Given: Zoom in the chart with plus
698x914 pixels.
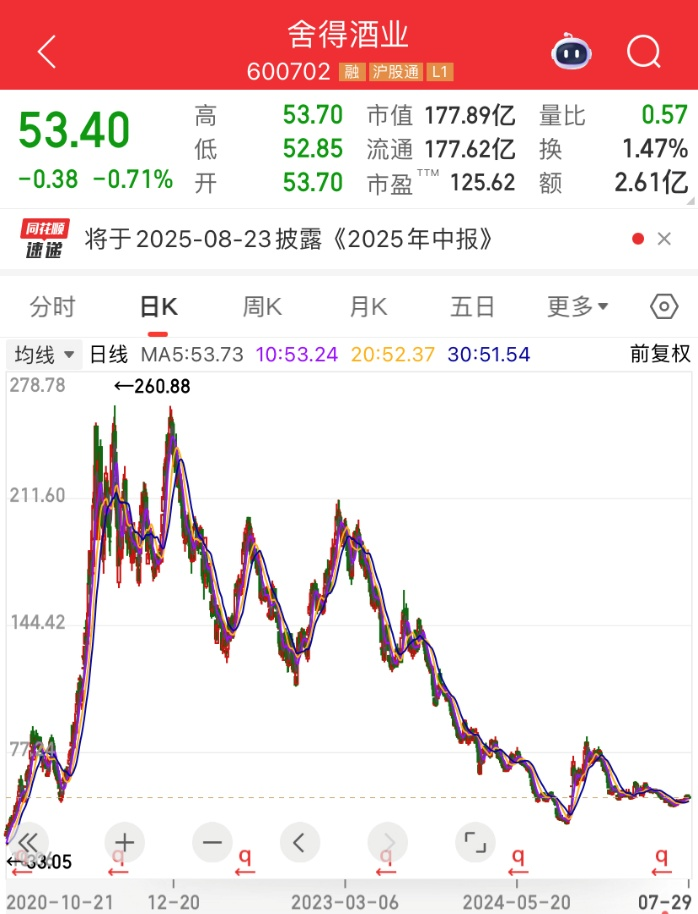Looking at the screenshot, I should tap(124, 842).
